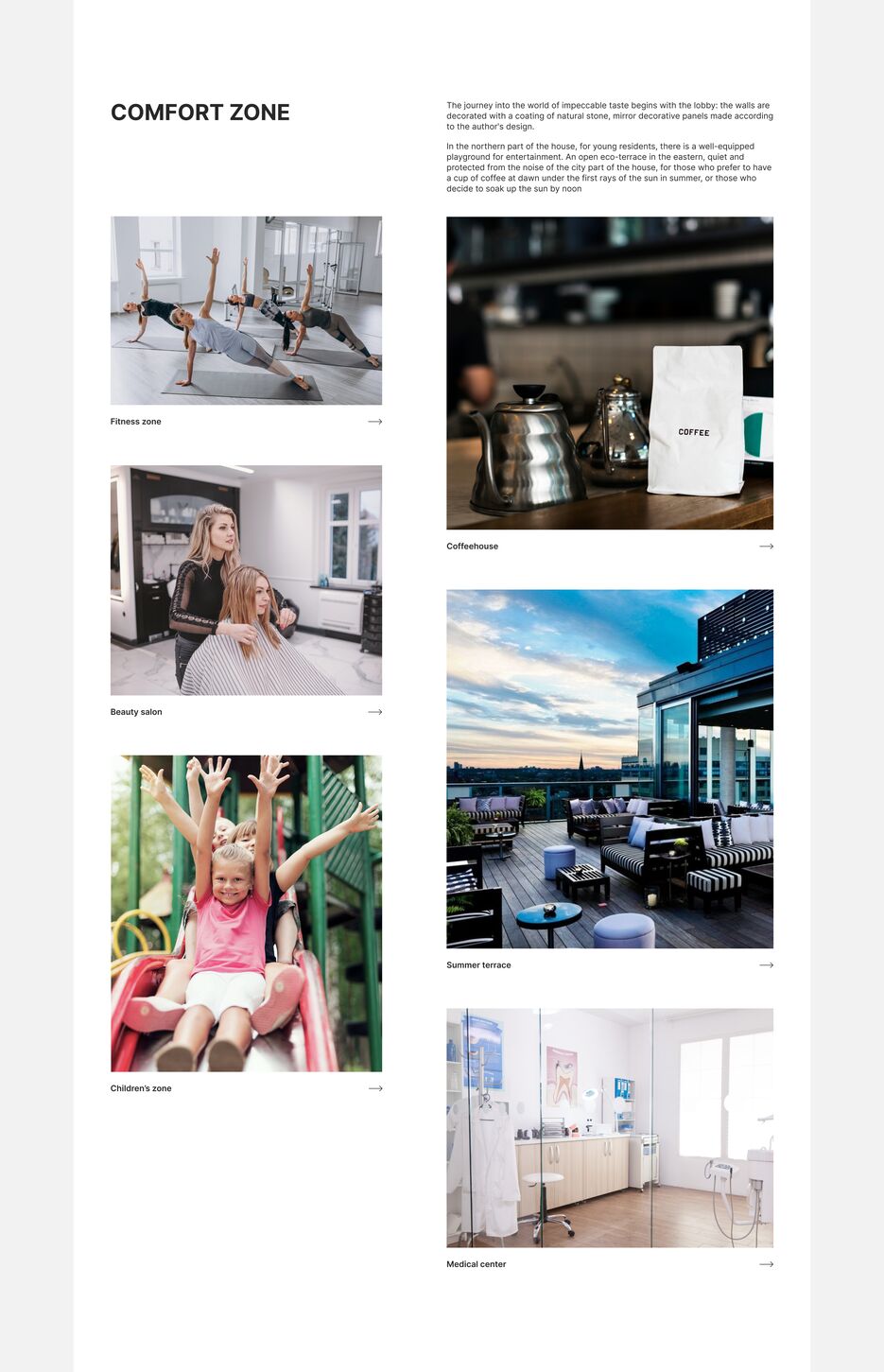884x1372 pixels.
Task: Open the Children's zone picture
Action: coord(246,912)
